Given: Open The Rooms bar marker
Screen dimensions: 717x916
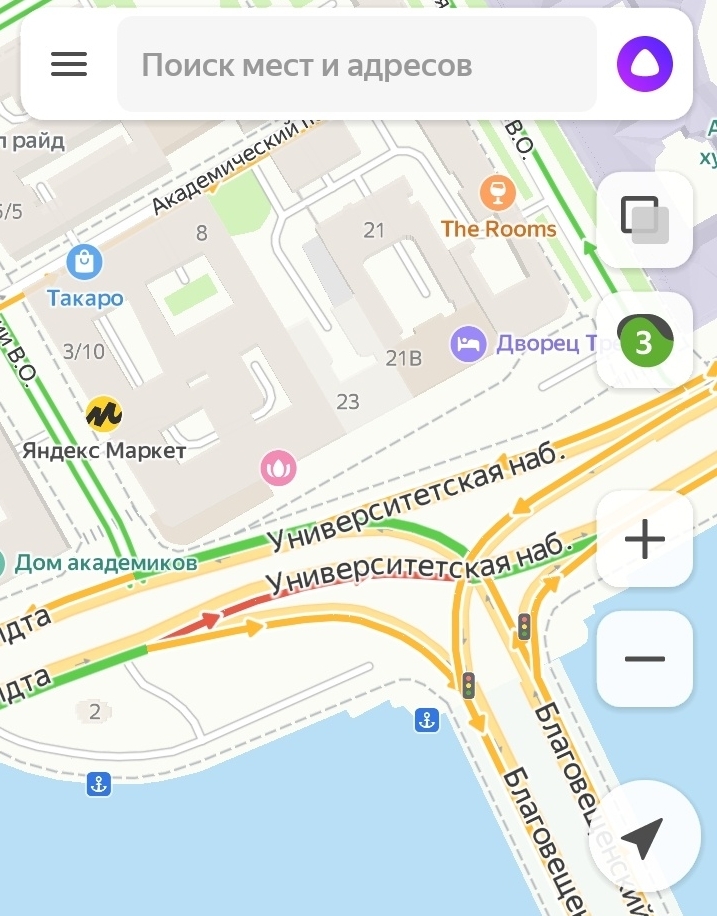Looking at the screenshot, I should [495, 193].
